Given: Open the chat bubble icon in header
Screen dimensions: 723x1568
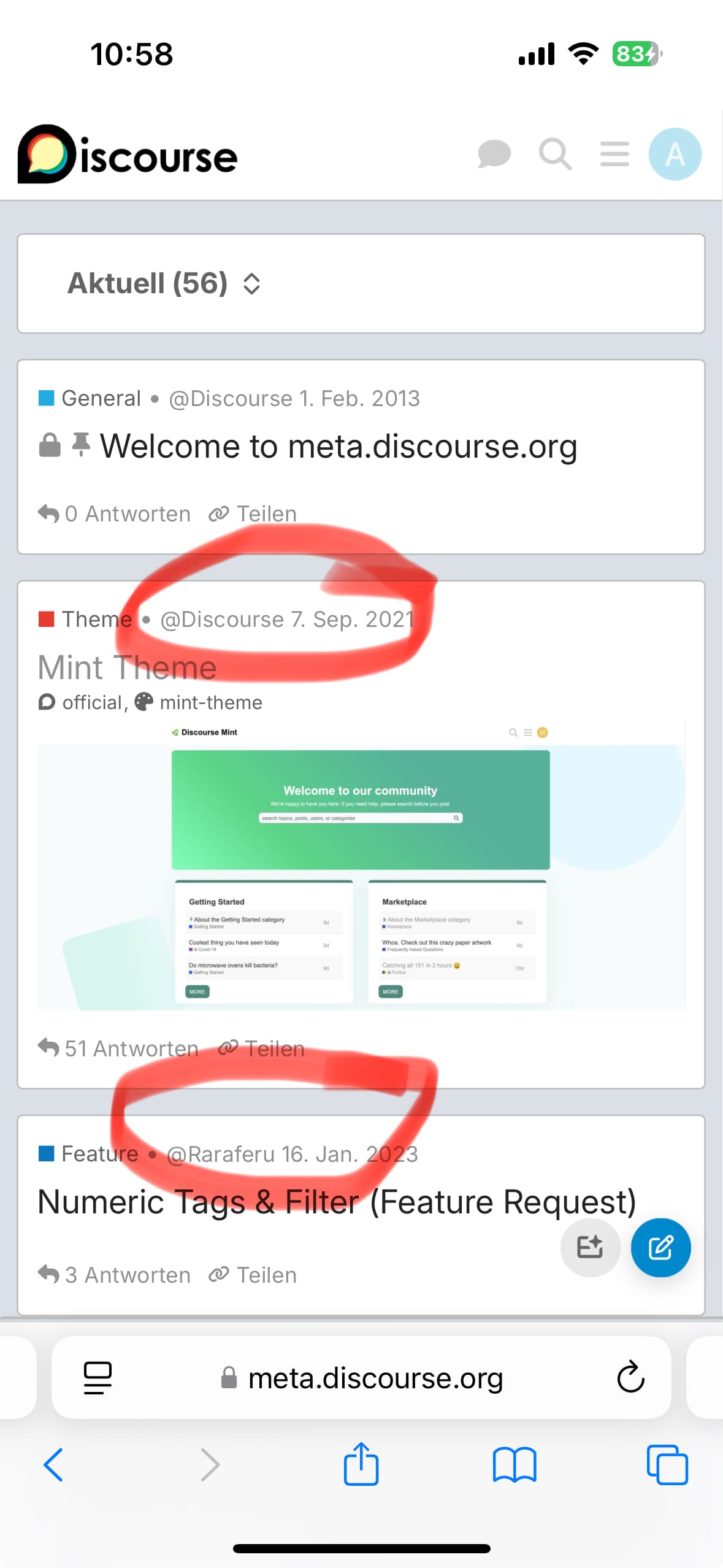Looking at the screenshot, I should (x=494, y=153).
